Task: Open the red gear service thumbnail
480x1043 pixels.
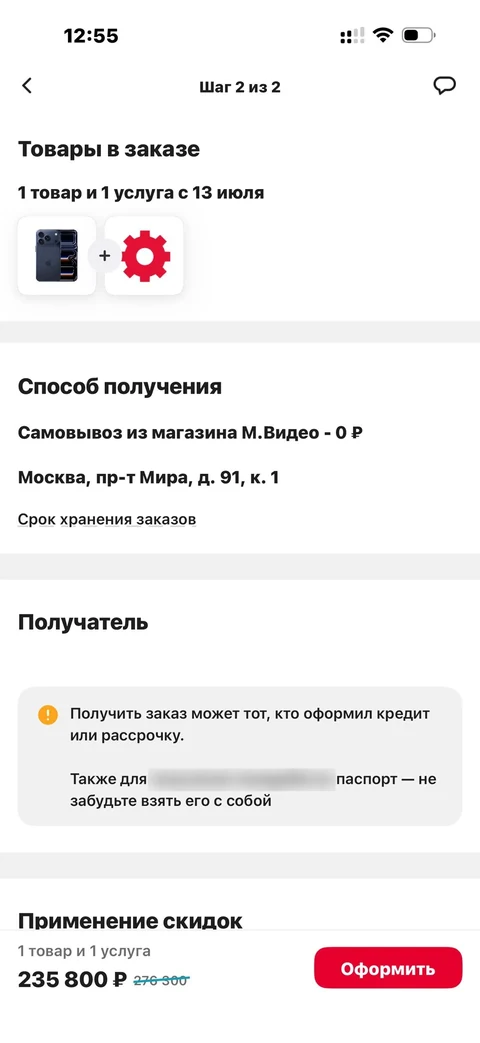Action: [144, 255]
